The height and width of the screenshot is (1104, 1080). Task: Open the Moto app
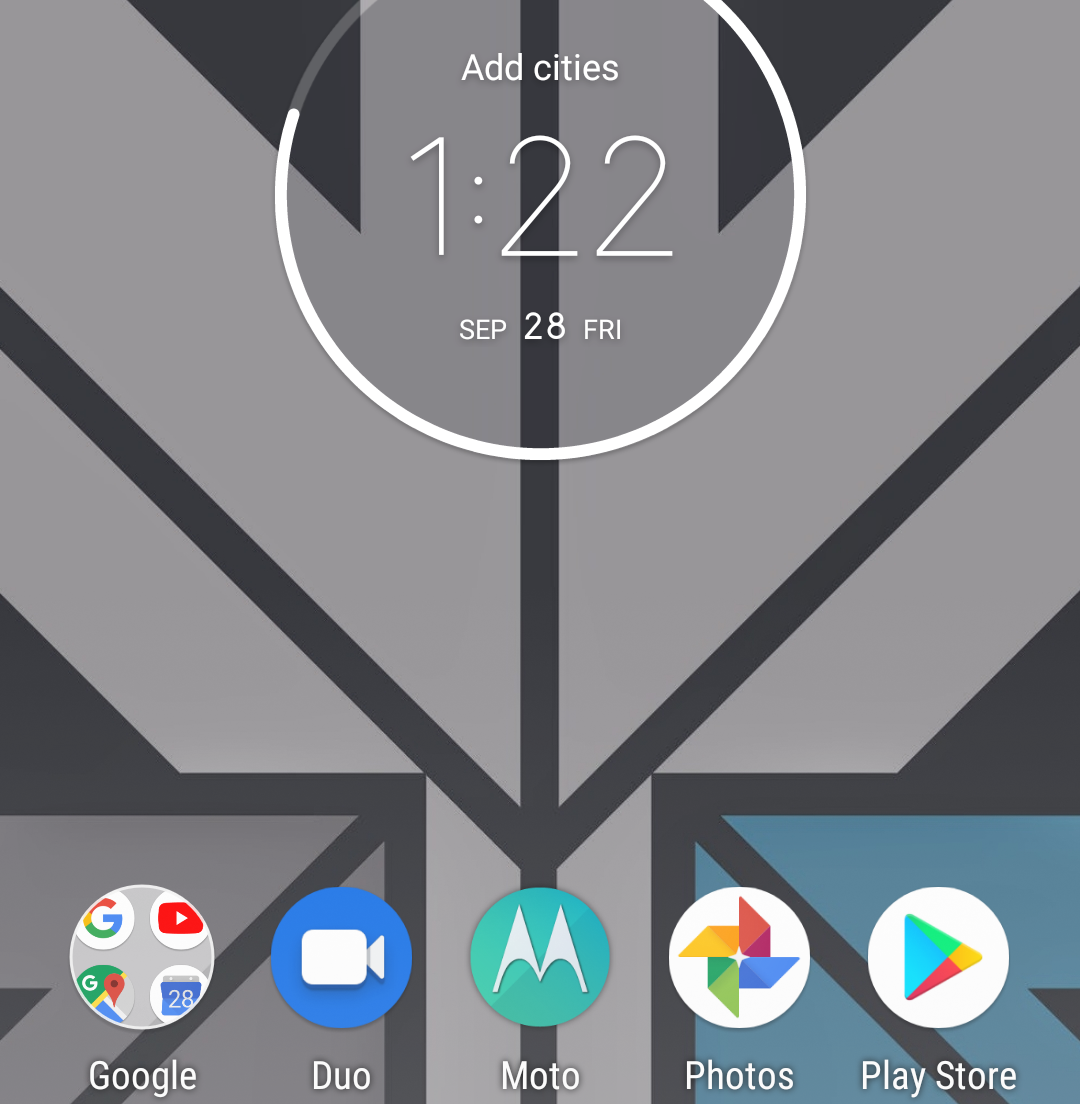tap(540, 957)
